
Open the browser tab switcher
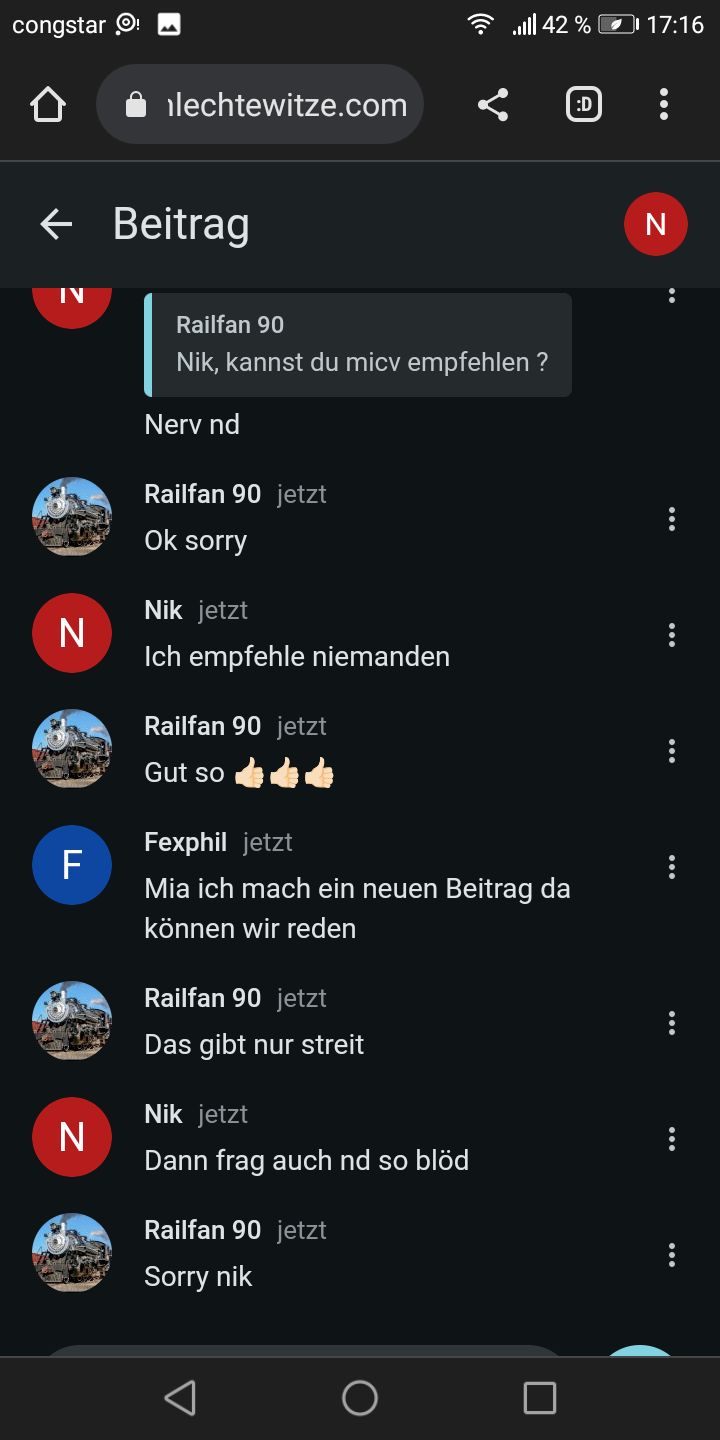584,105
